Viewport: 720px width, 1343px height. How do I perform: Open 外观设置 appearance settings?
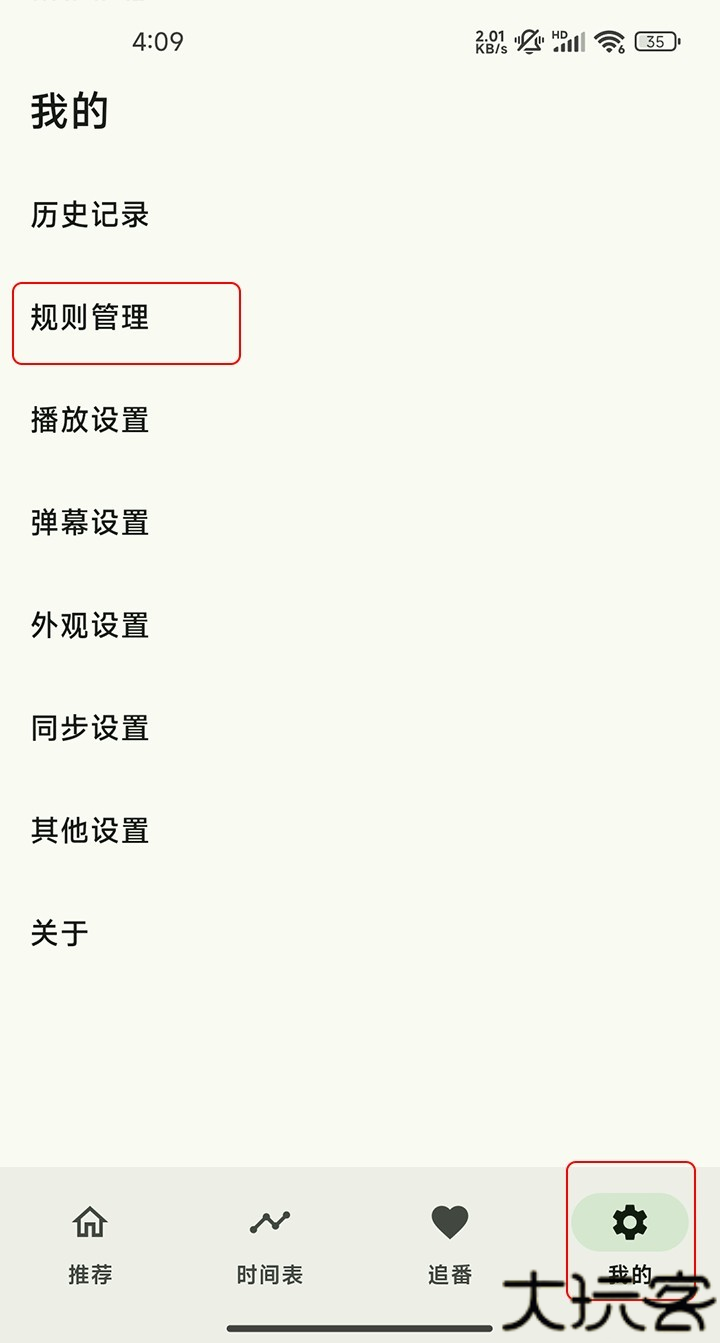pyautogui.click(x=90, y=626)
